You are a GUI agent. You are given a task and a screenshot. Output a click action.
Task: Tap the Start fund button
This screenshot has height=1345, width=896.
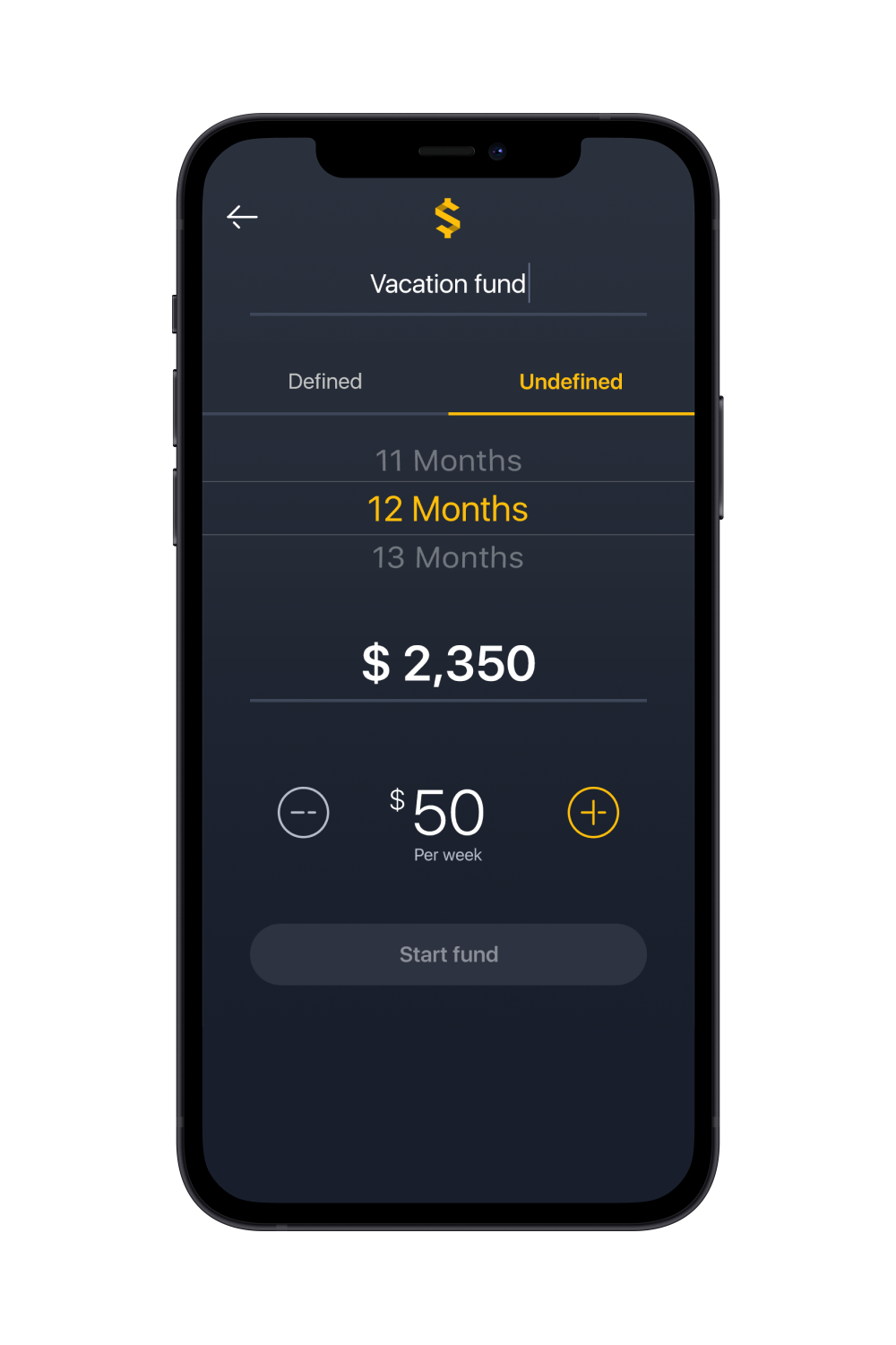click(x=448, y=954)
